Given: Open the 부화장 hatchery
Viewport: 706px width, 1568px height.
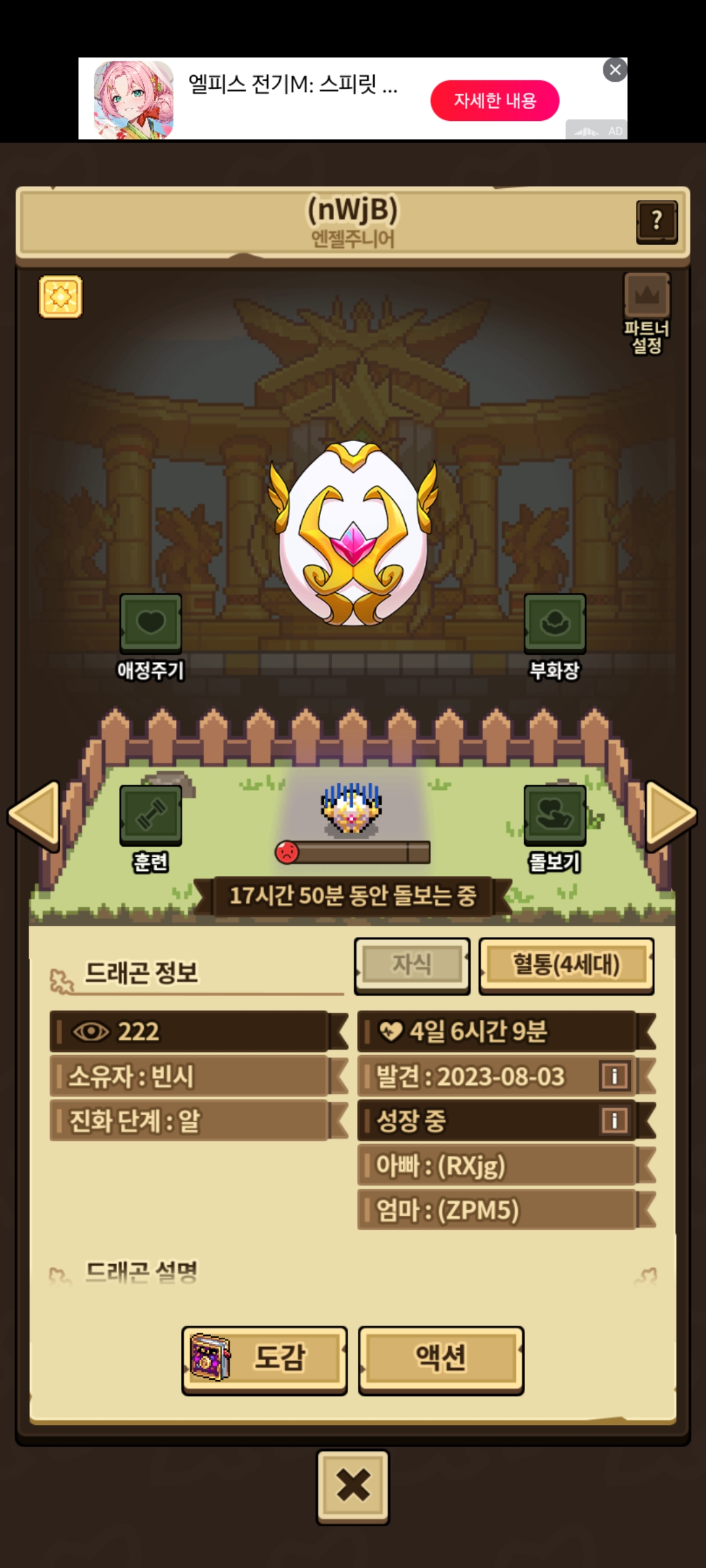Looking at the screenshot, I should (554, 624).
